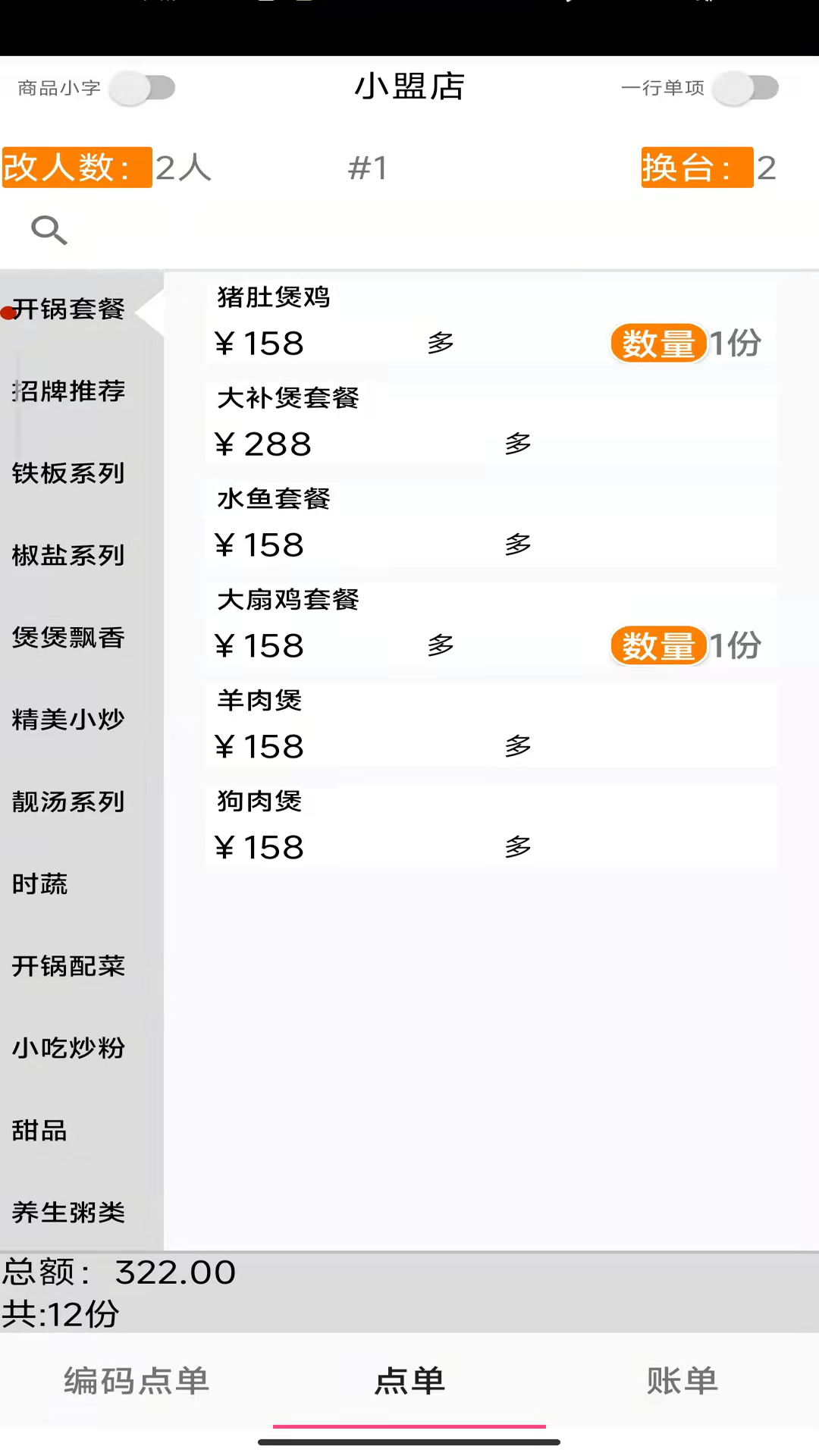819x1456 pixels.
Task: Select the 铁板系列 category
Action: 68,473
